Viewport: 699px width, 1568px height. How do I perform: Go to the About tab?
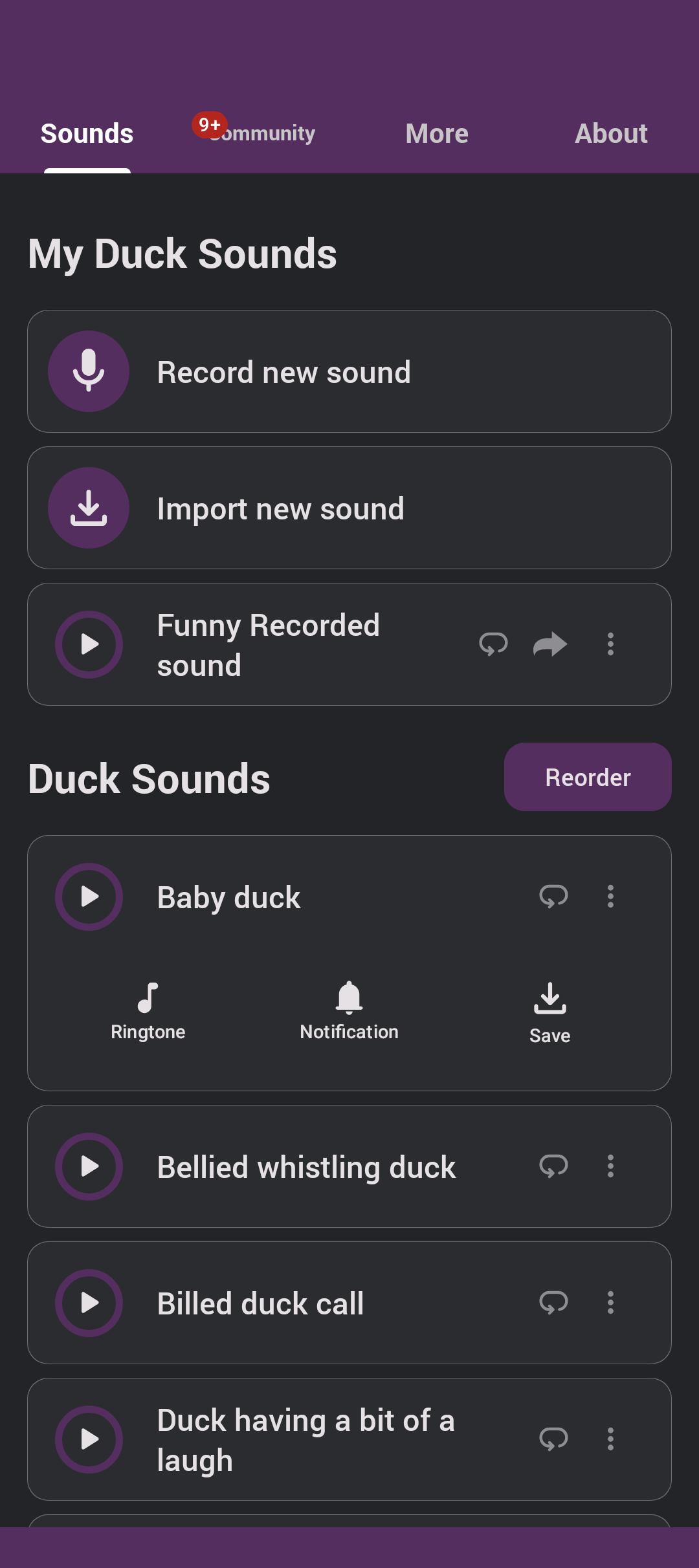(x=611, y=133)
